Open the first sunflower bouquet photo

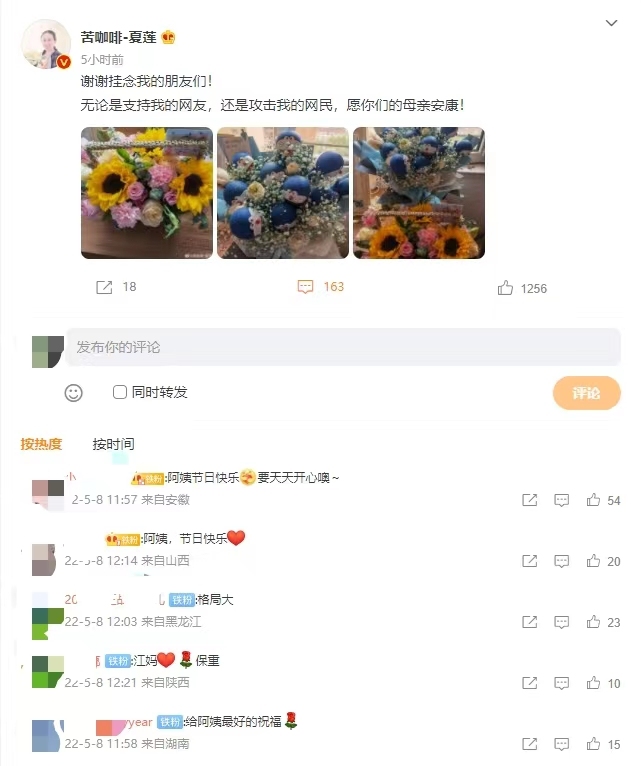147,193
